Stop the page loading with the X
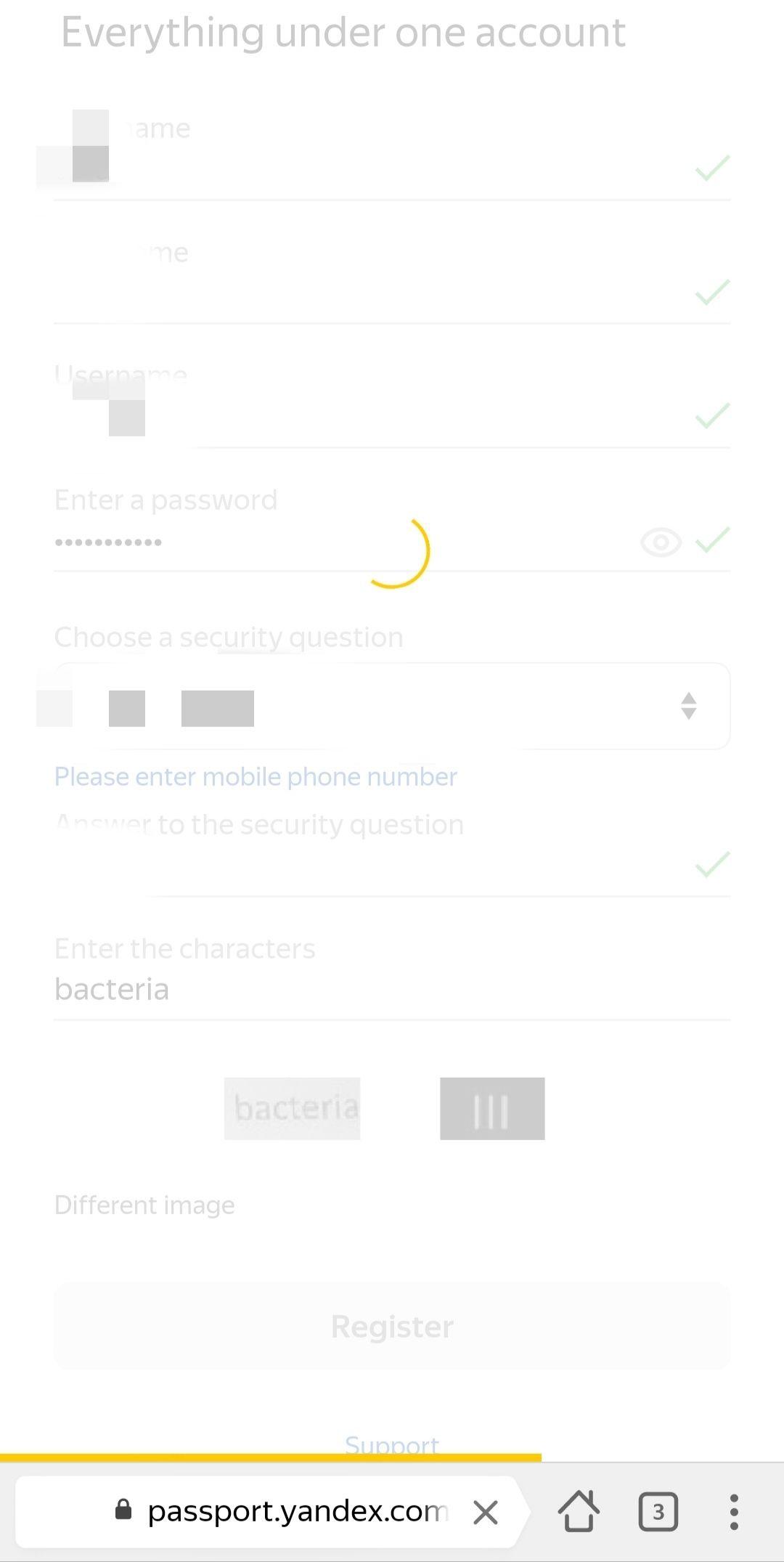 click(x=485, y=1513)
